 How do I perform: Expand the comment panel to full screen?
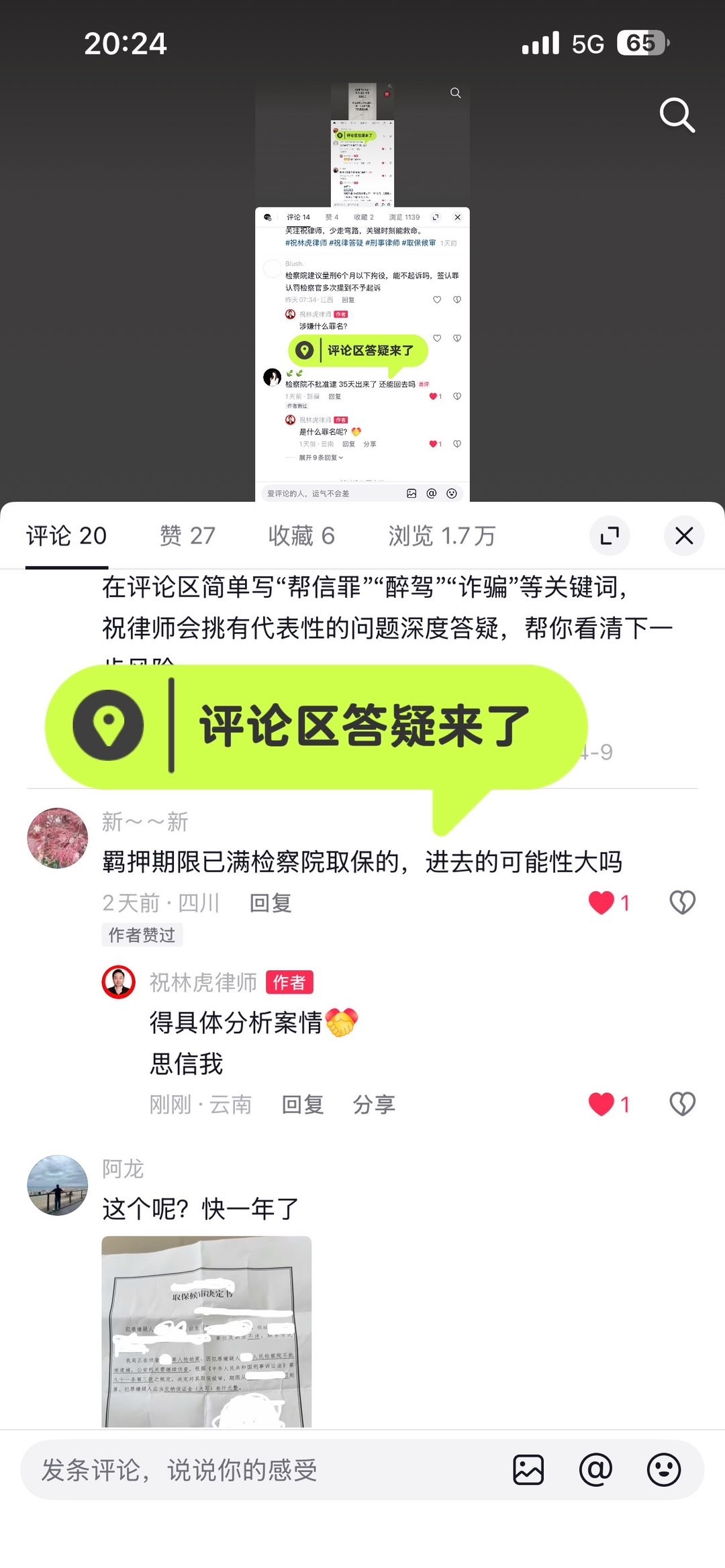(610, 535)
